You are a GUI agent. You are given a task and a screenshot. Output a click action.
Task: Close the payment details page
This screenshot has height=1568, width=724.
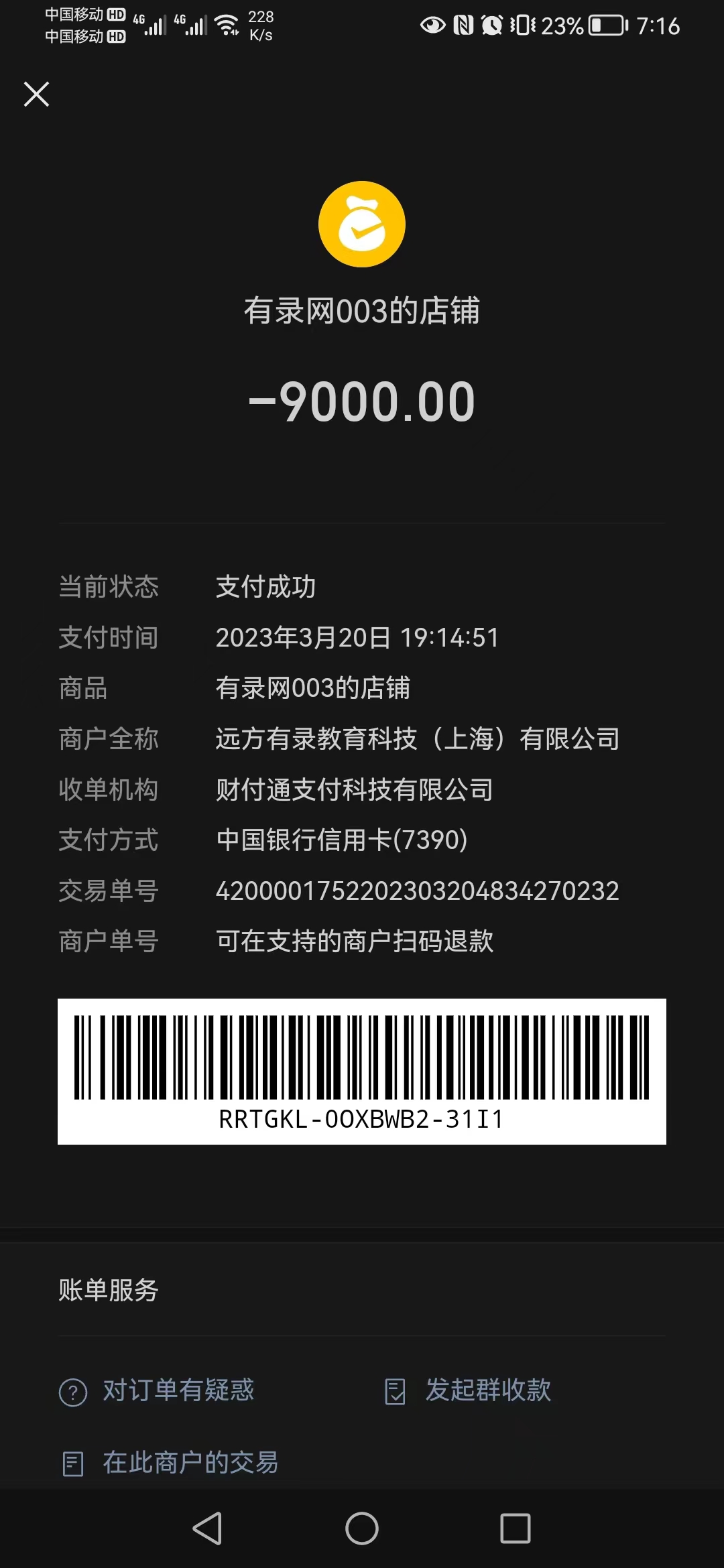(x=36, y=94)
